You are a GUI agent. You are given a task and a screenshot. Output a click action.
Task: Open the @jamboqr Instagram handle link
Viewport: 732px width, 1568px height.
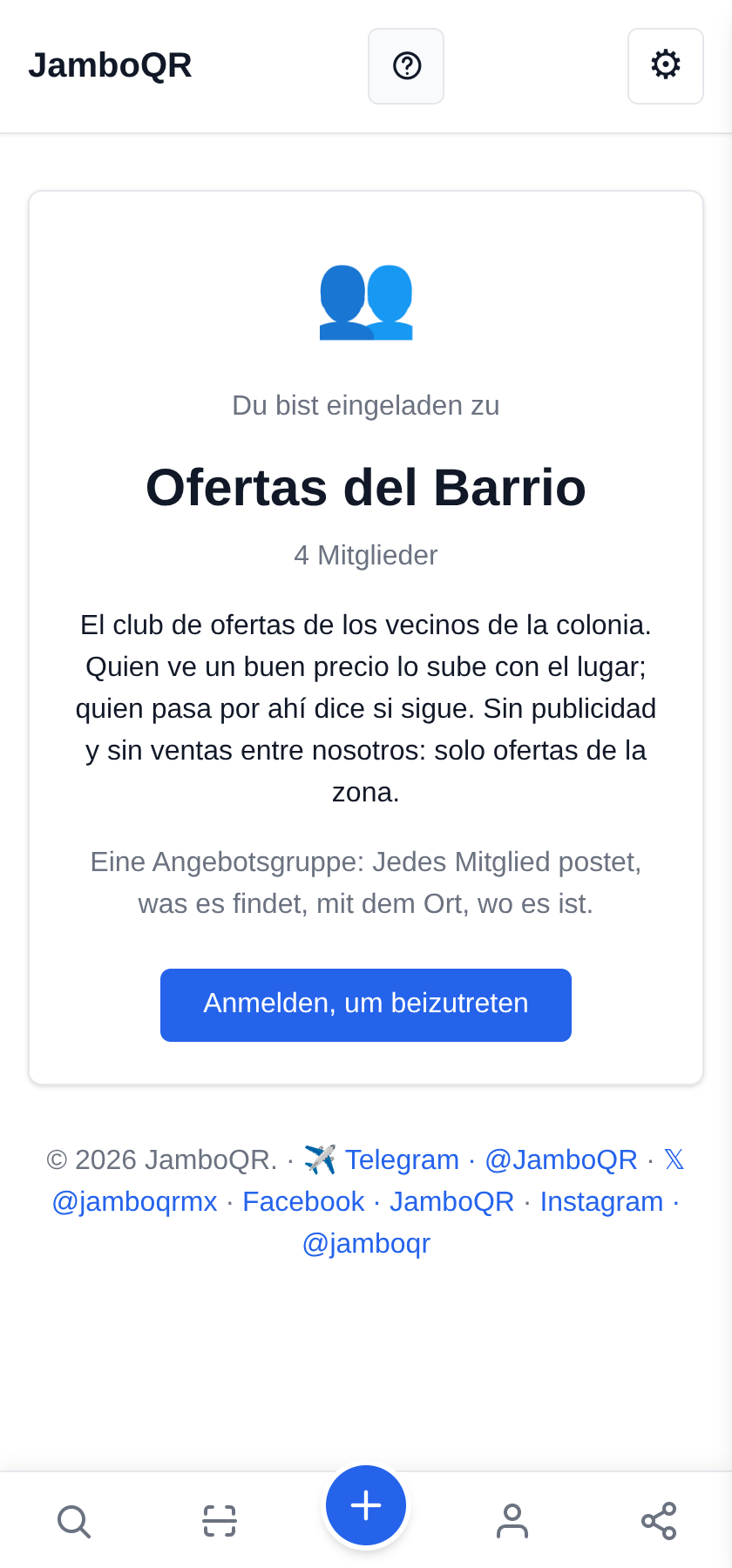click(x=366, y=1243)
